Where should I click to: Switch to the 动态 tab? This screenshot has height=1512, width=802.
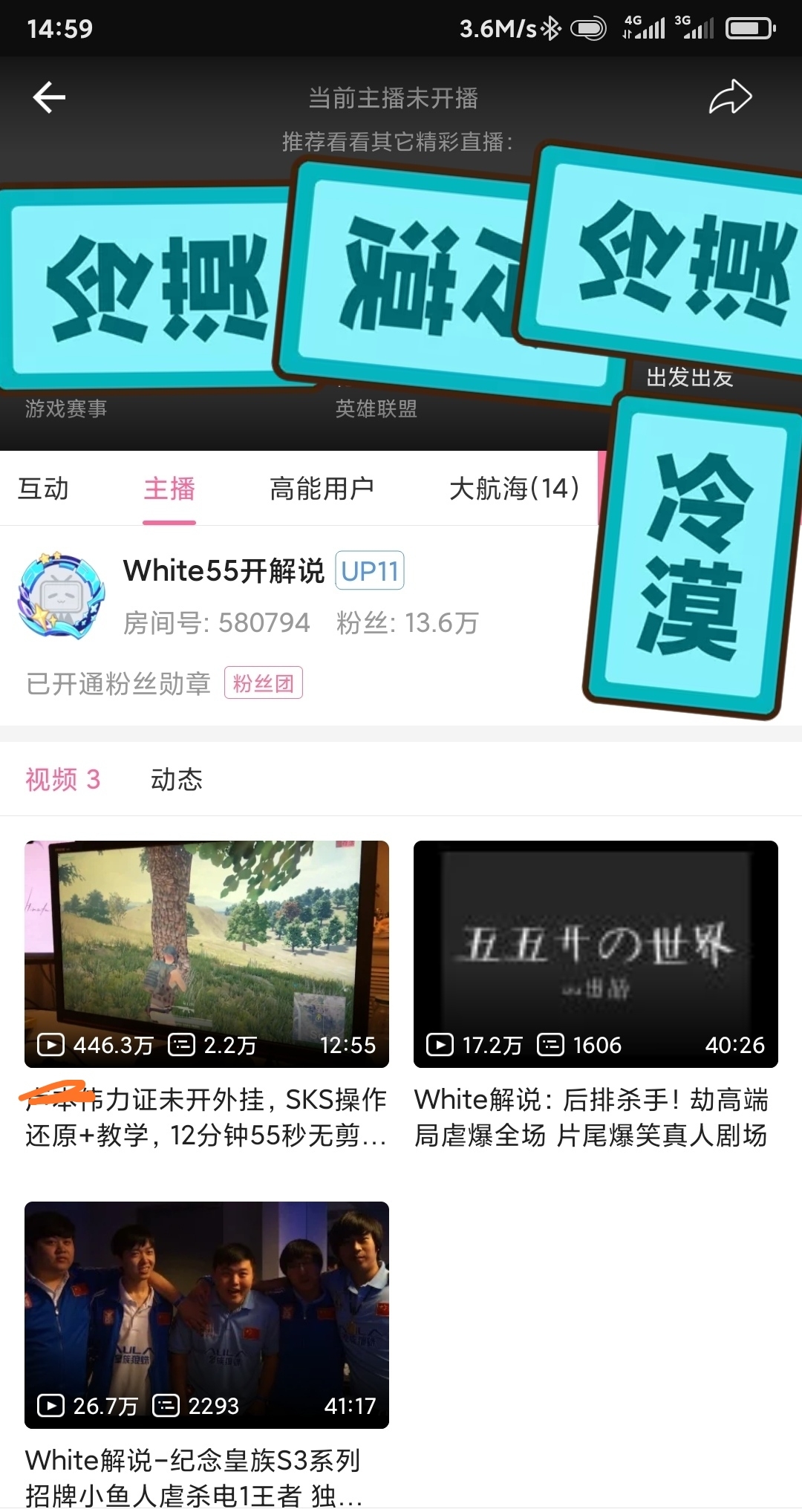pyautogui.click(x=177, y=780)
